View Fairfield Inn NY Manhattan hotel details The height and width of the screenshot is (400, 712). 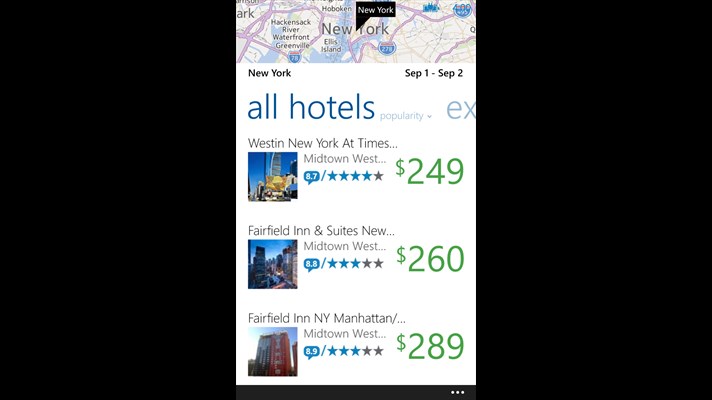(326, 319)
